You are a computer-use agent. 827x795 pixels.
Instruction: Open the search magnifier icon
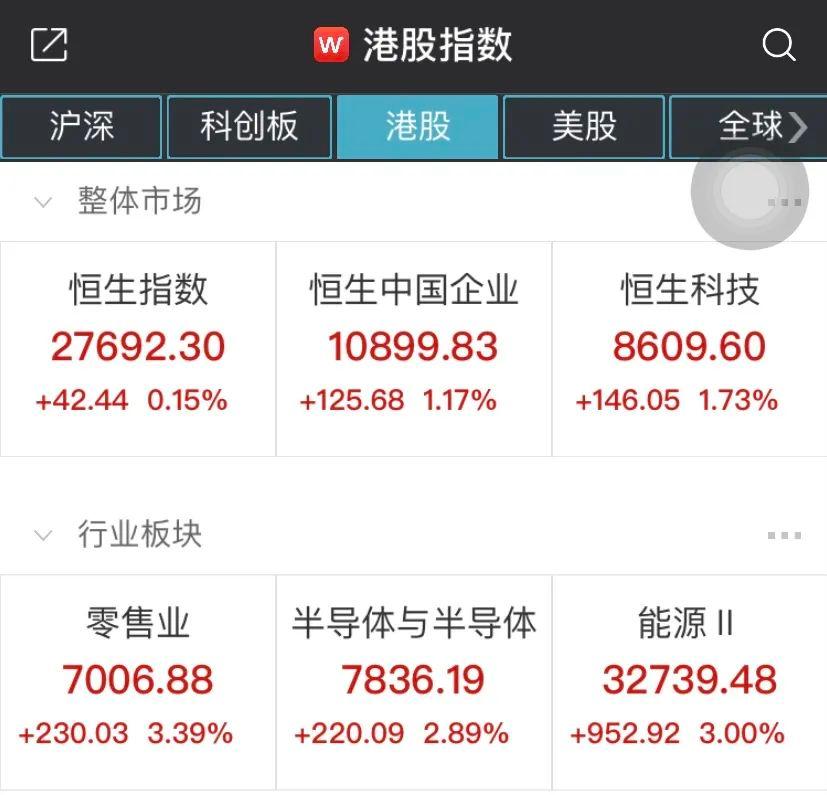click(778, 45)
